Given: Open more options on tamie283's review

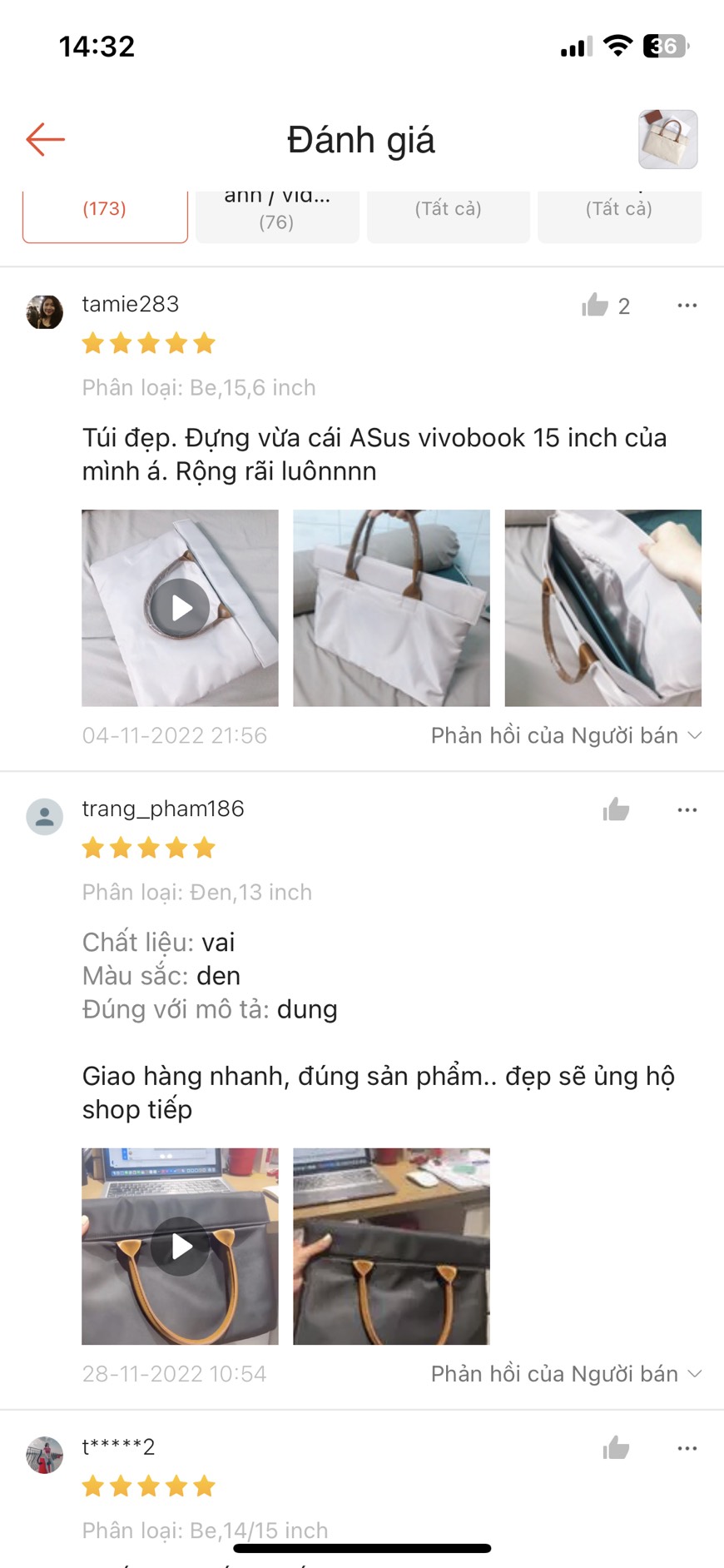Looking at the screenshot, I should point(687,306).
